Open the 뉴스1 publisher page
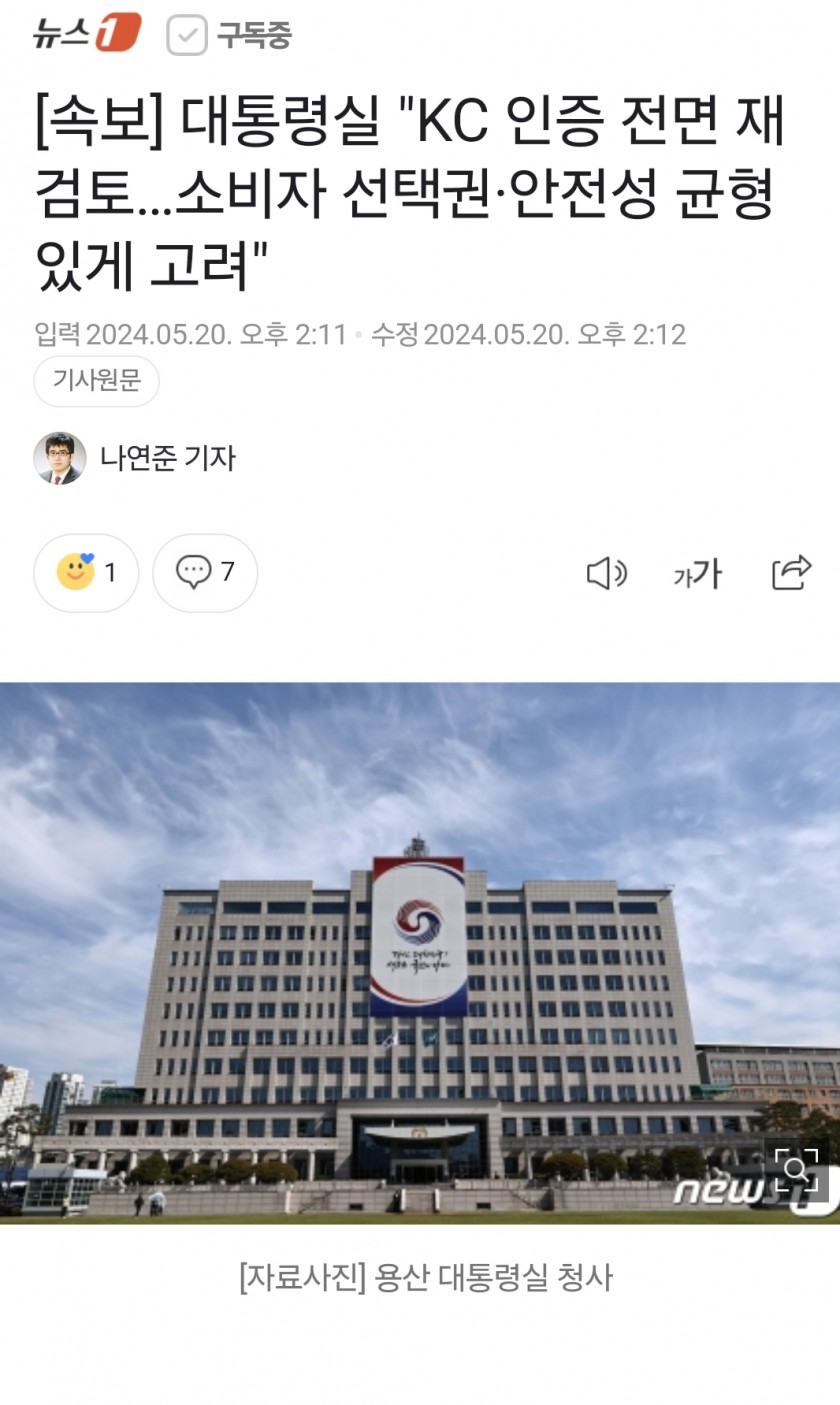Screen dimensions: 840x1405 click(x=86, y=33)
